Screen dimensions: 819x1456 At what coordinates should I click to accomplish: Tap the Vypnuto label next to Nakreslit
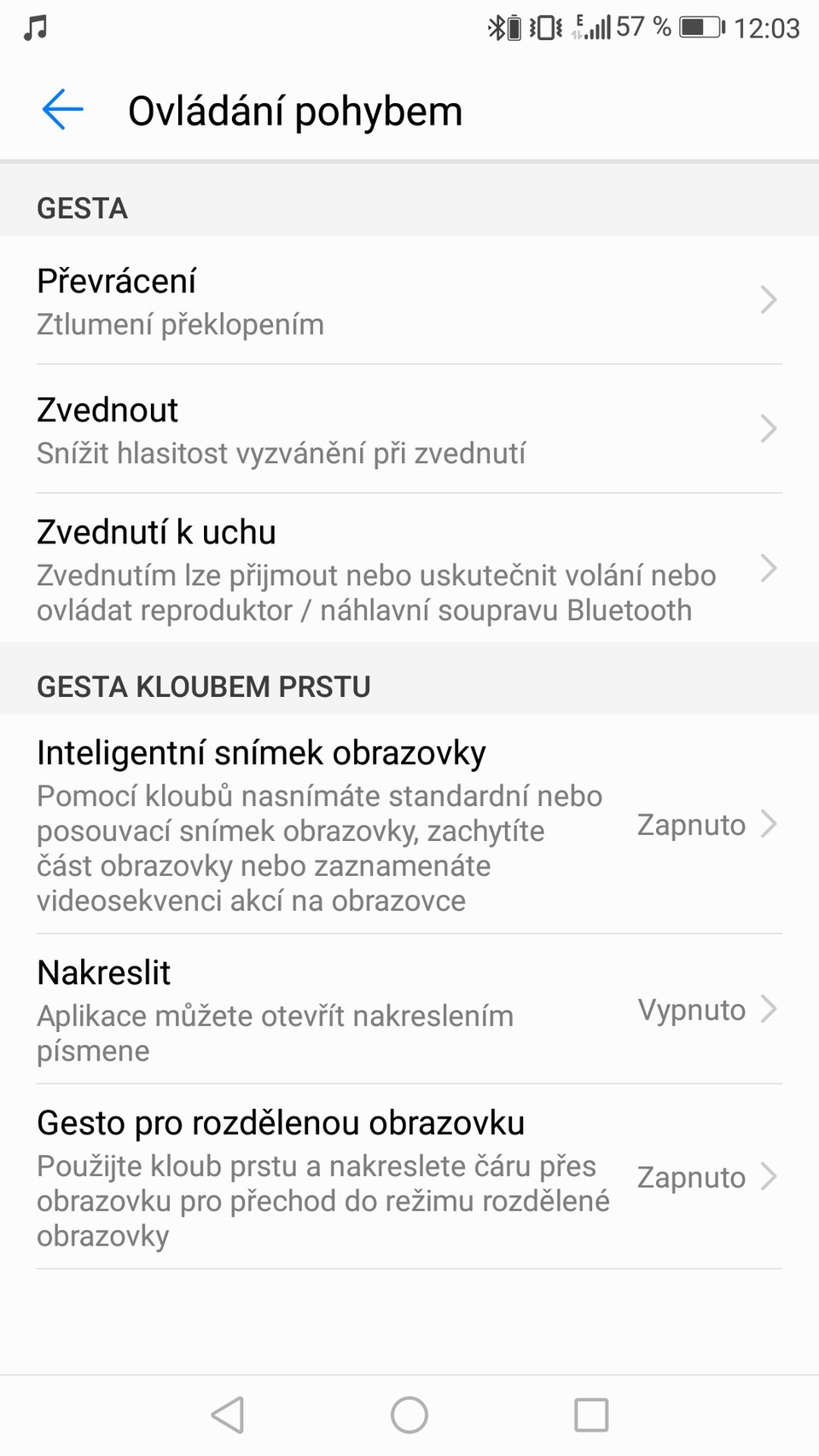(691, 1009)
